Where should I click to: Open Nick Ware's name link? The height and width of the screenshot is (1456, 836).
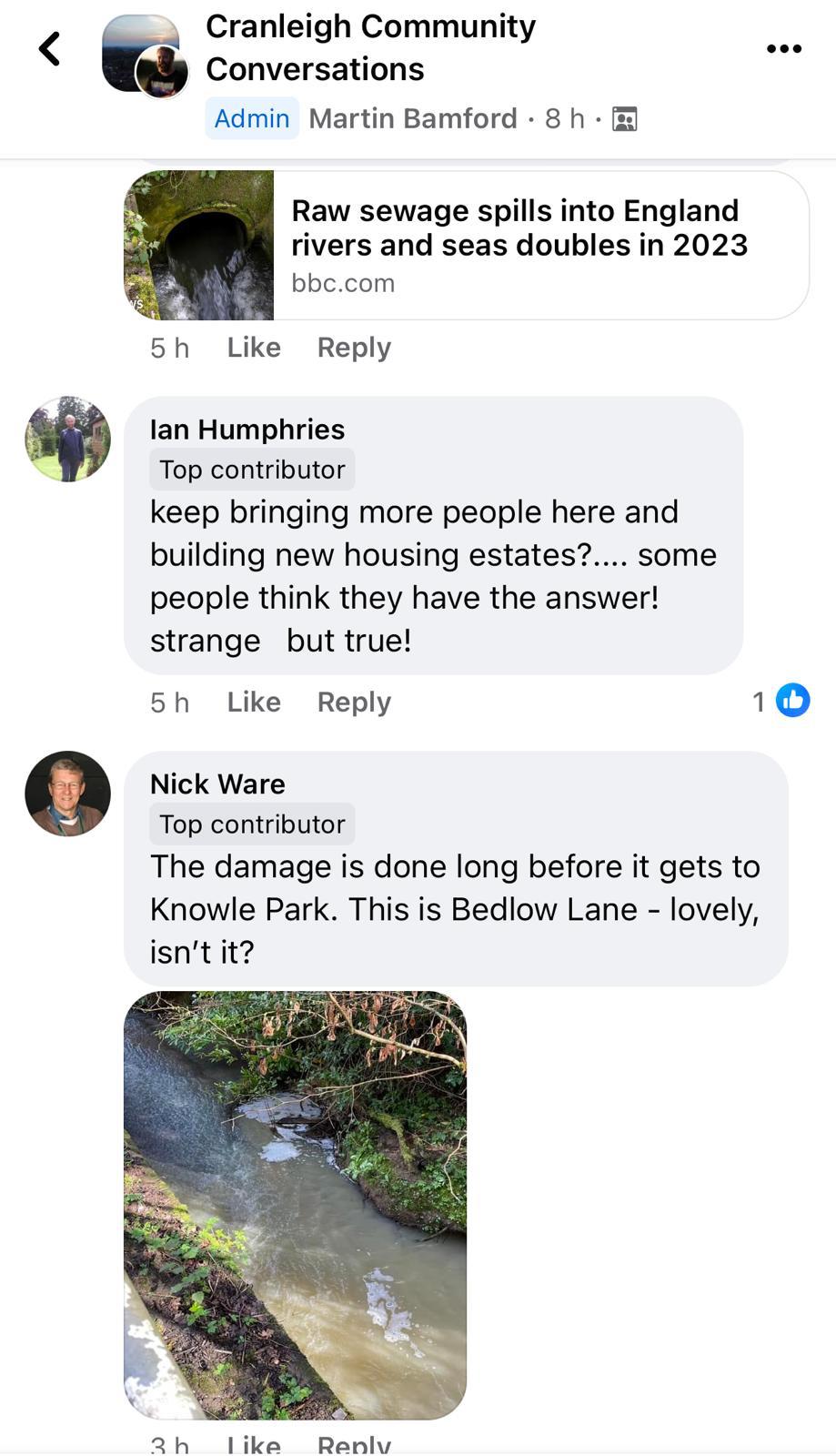coord(217,784)
